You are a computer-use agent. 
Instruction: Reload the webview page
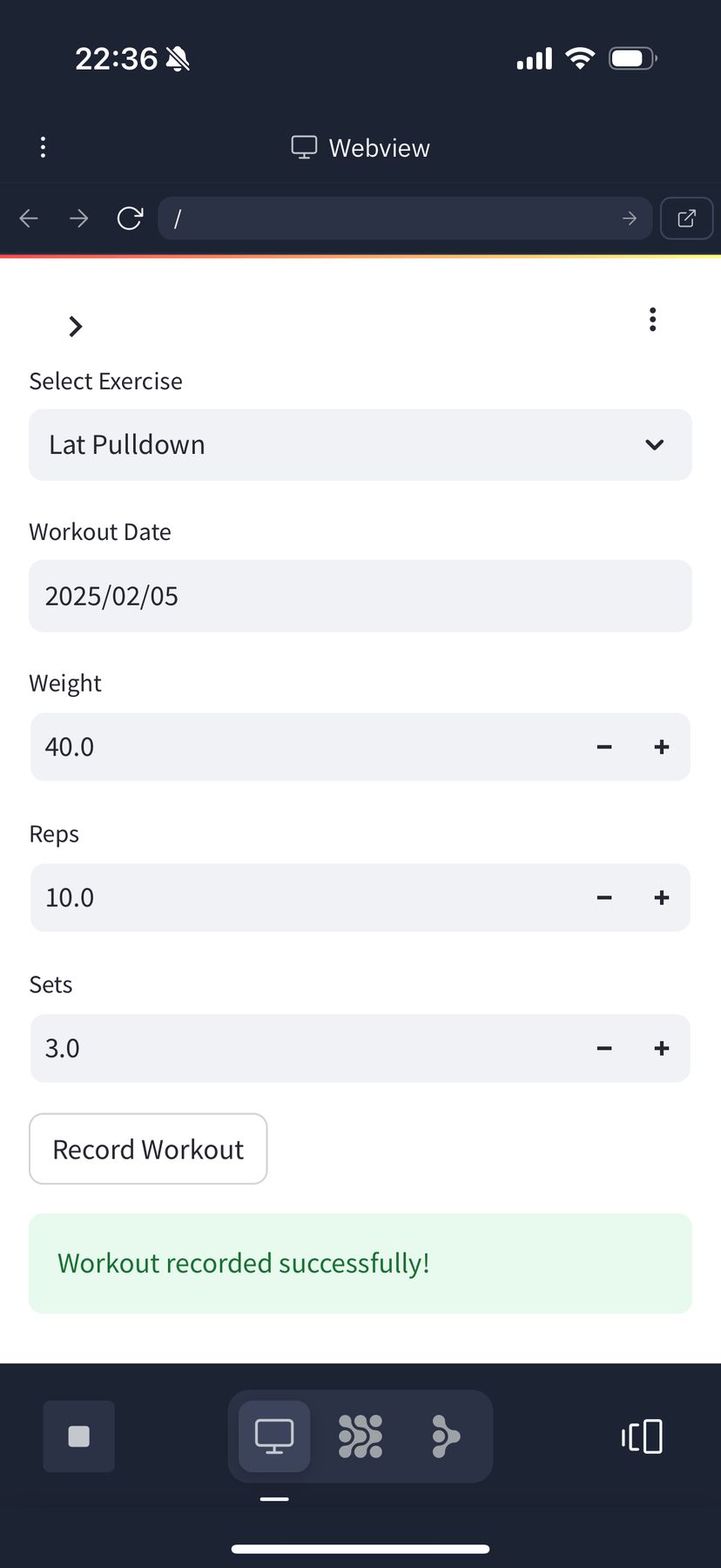click(130, 218)
